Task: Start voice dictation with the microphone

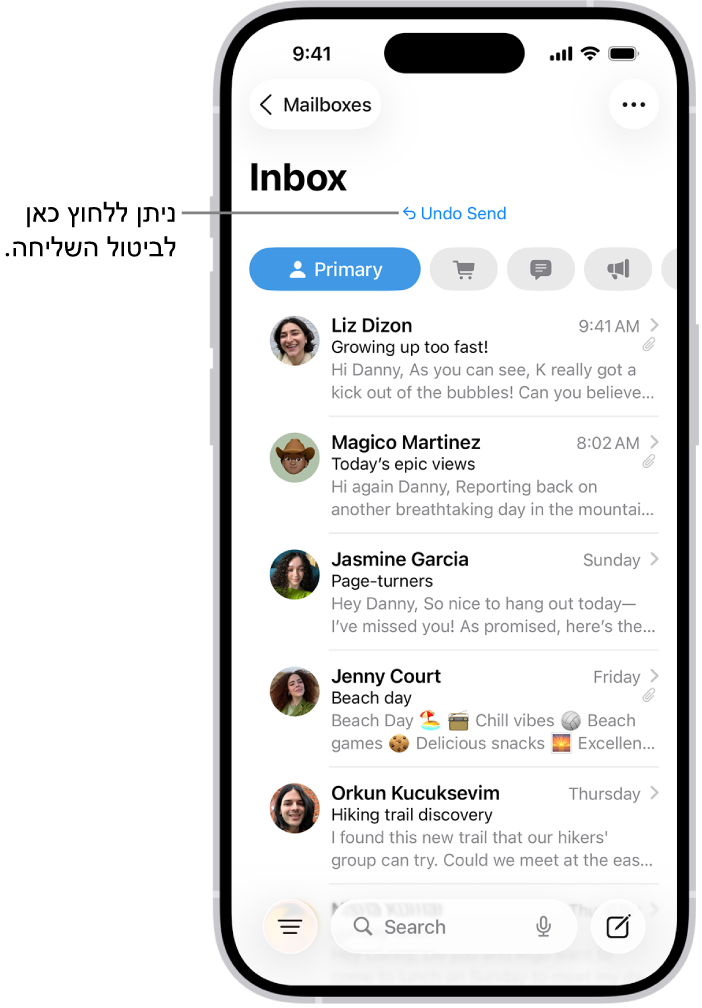Action: pyautogui.click(x=544, y=927)
